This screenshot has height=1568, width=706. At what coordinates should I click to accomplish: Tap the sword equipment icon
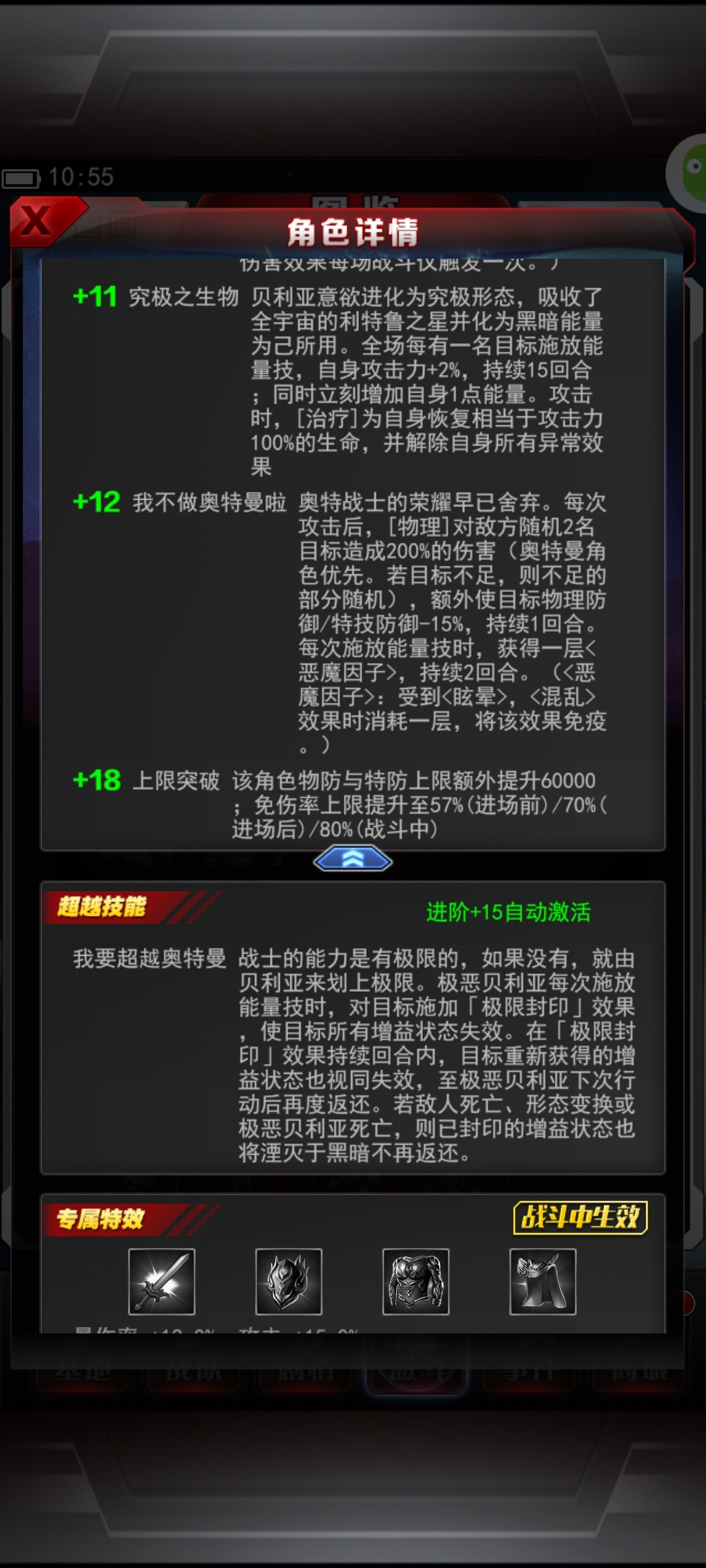(x=161, y=1281)
